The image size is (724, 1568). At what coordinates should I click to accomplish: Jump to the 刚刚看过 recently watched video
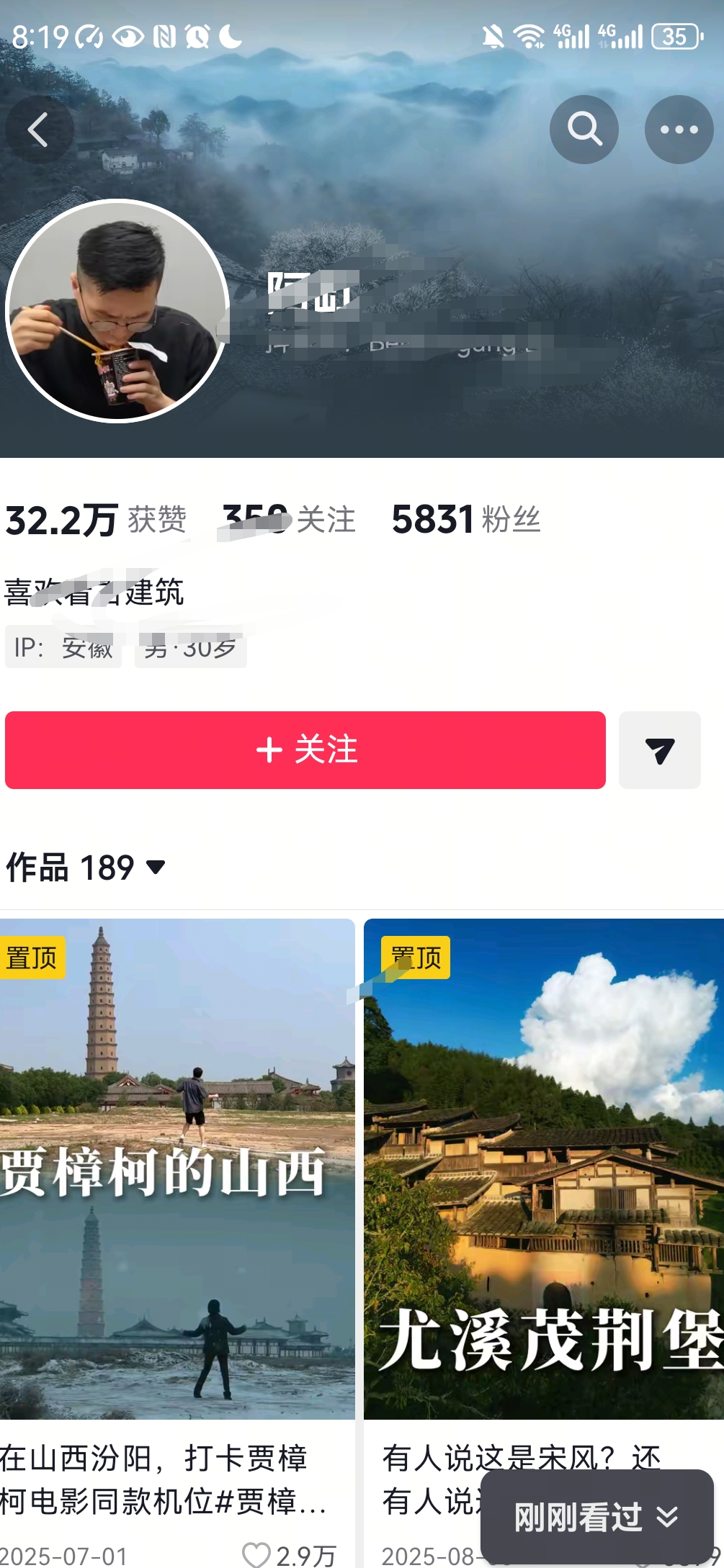pos(596,1517)
